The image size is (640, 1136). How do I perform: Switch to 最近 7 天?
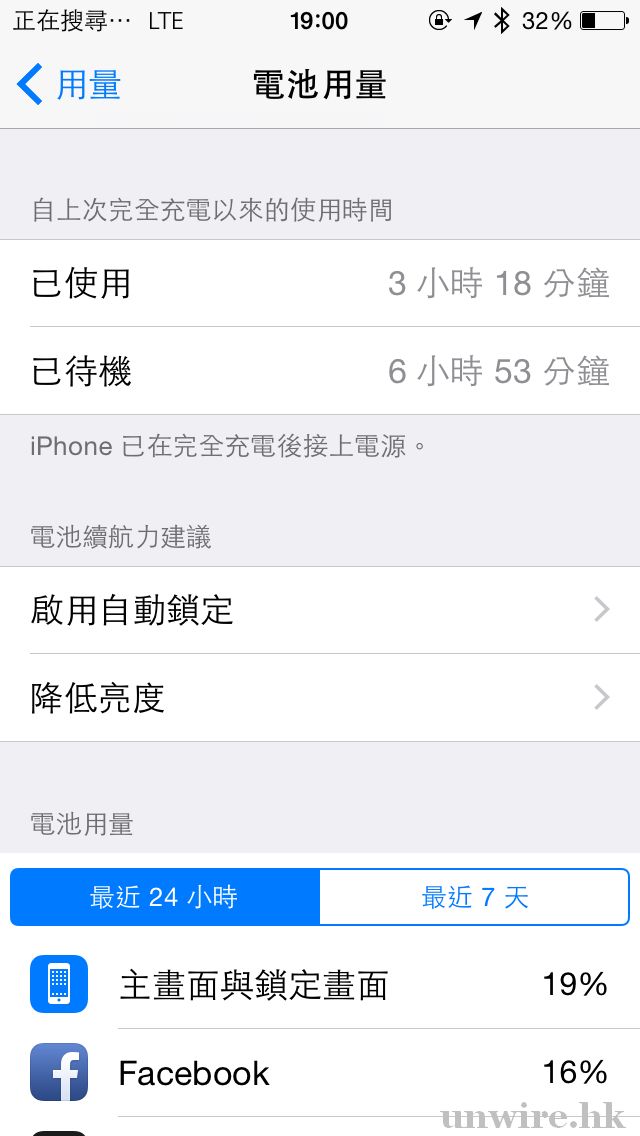click(474, 897)
